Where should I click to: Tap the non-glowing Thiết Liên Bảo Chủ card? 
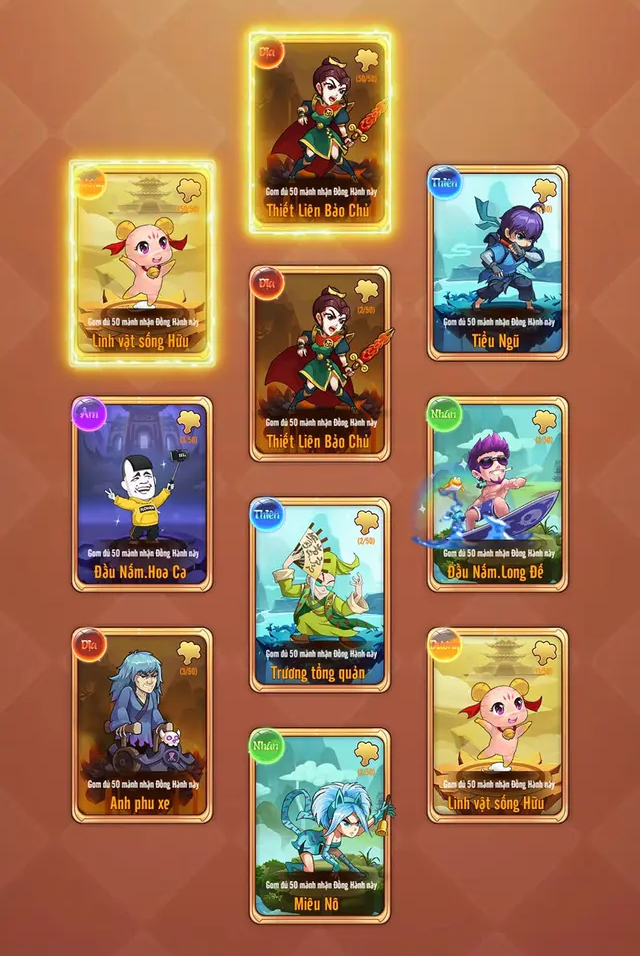(319, 362)
